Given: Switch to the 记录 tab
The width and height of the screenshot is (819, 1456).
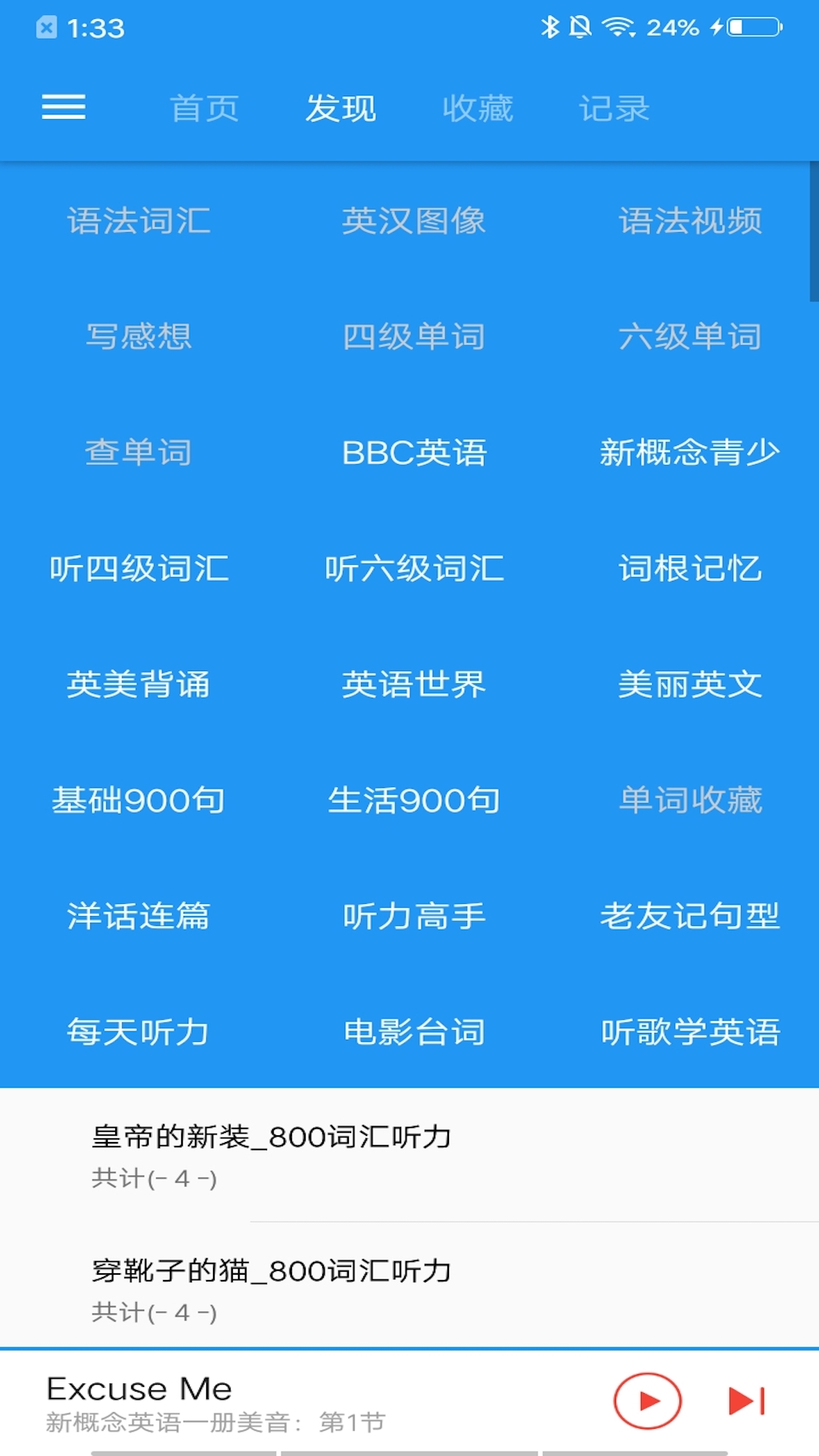Looking at the screenshot, I should tap(614, 108).
